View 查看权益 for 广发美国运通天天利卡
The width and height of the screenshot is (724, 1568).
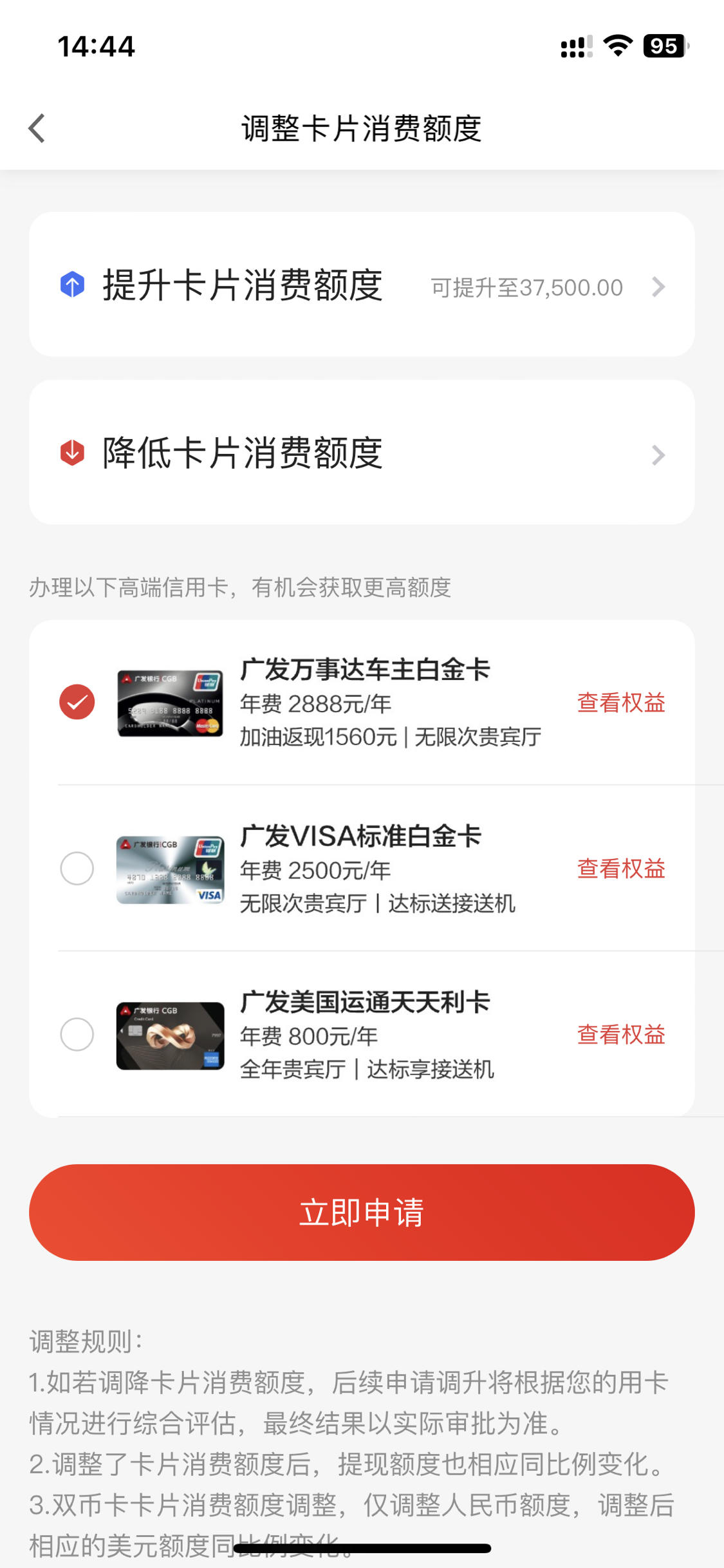tap(621, 1035)
